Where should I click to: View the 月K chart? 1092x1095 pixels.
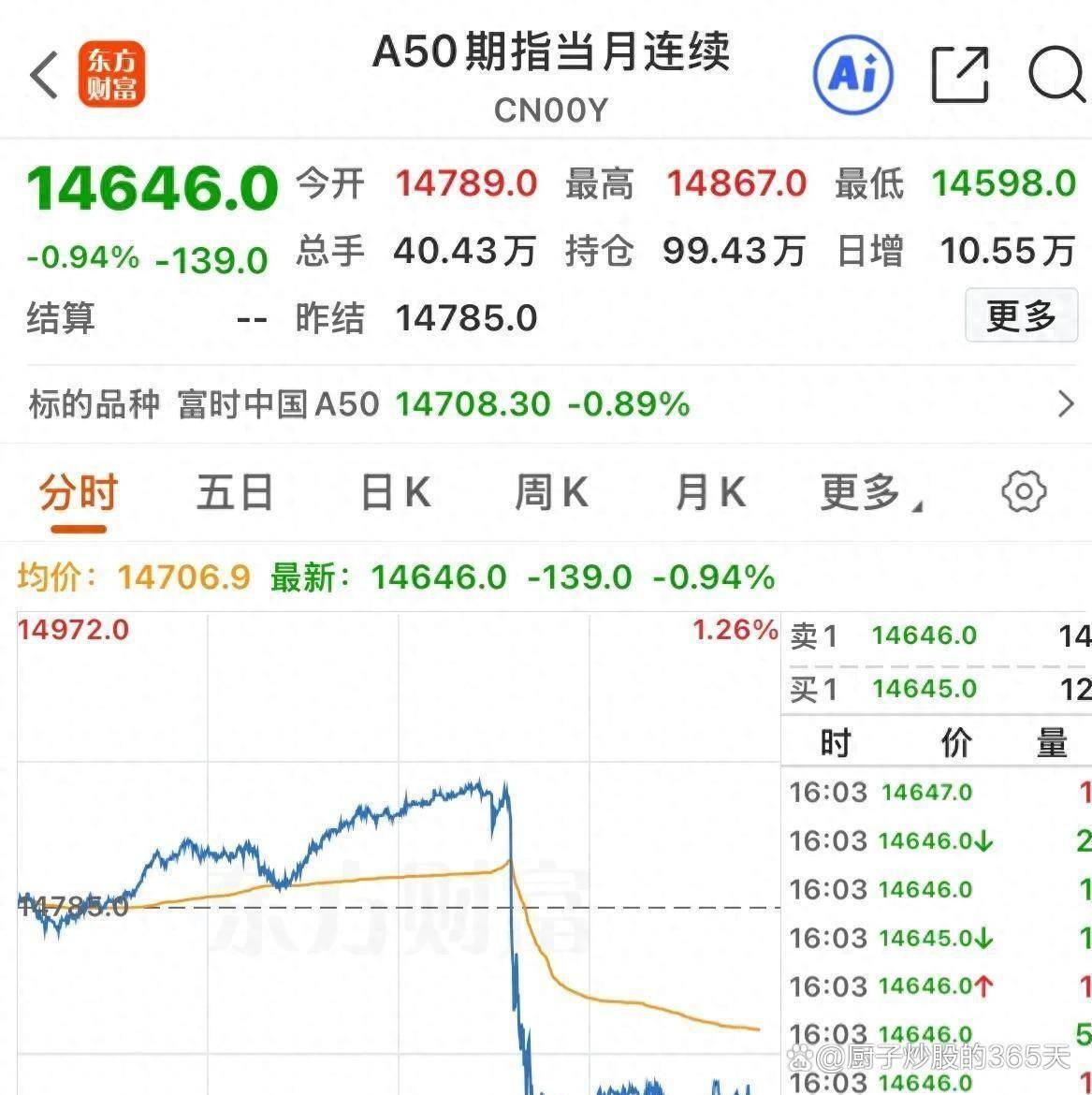click(x=710, y=492)
